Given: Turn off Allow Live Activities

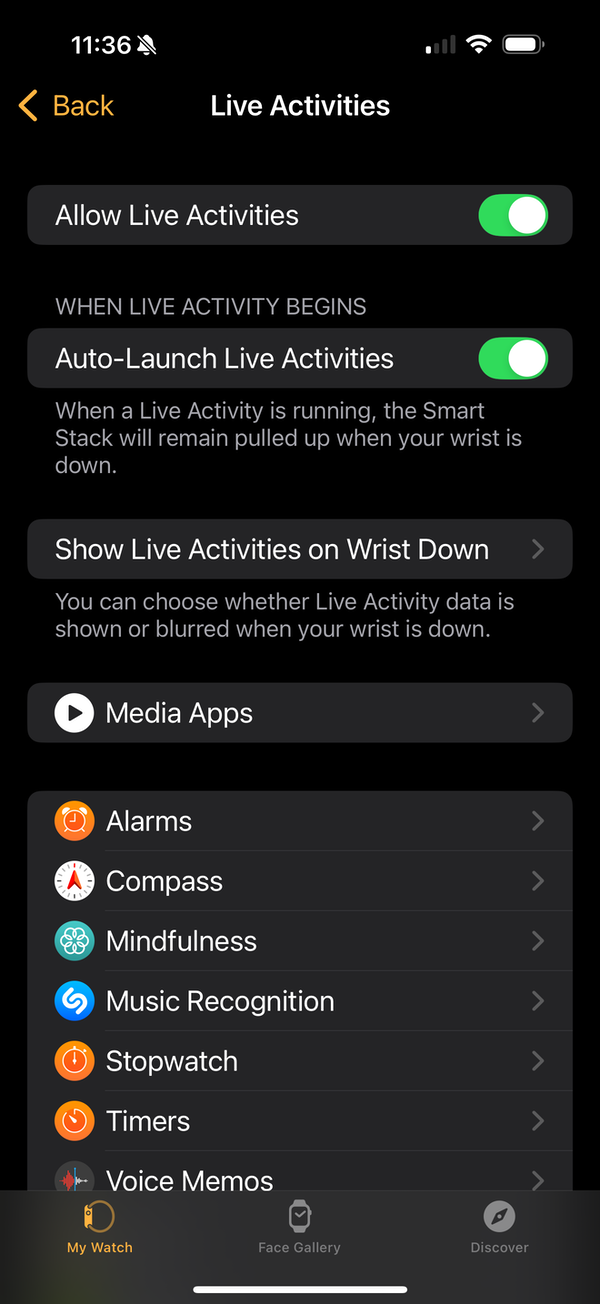Looking at the screenshot, I should (x=513, y=216).
